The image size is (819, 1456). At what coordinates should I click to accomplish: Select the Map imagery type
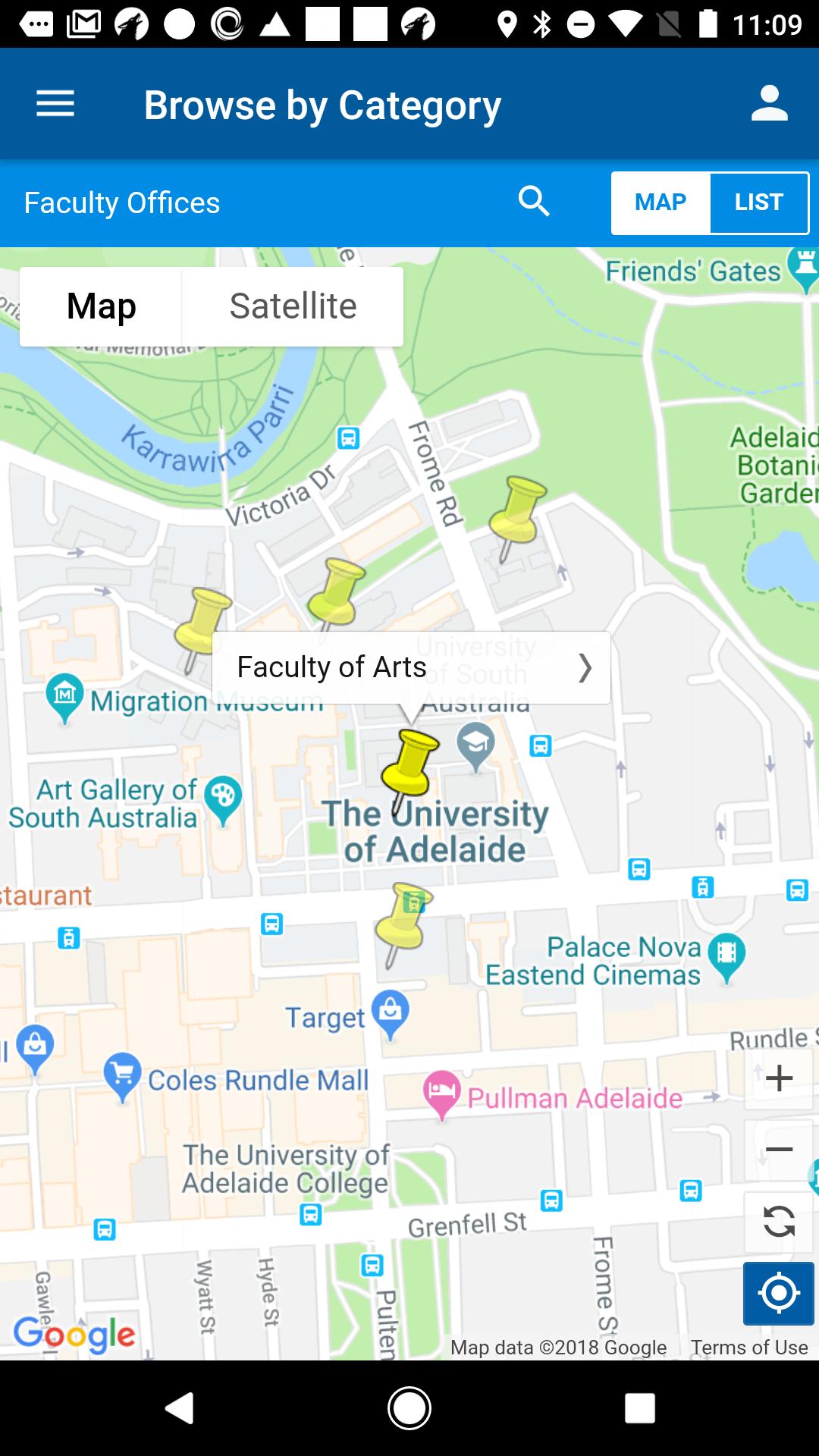click(x=101, y=306)
